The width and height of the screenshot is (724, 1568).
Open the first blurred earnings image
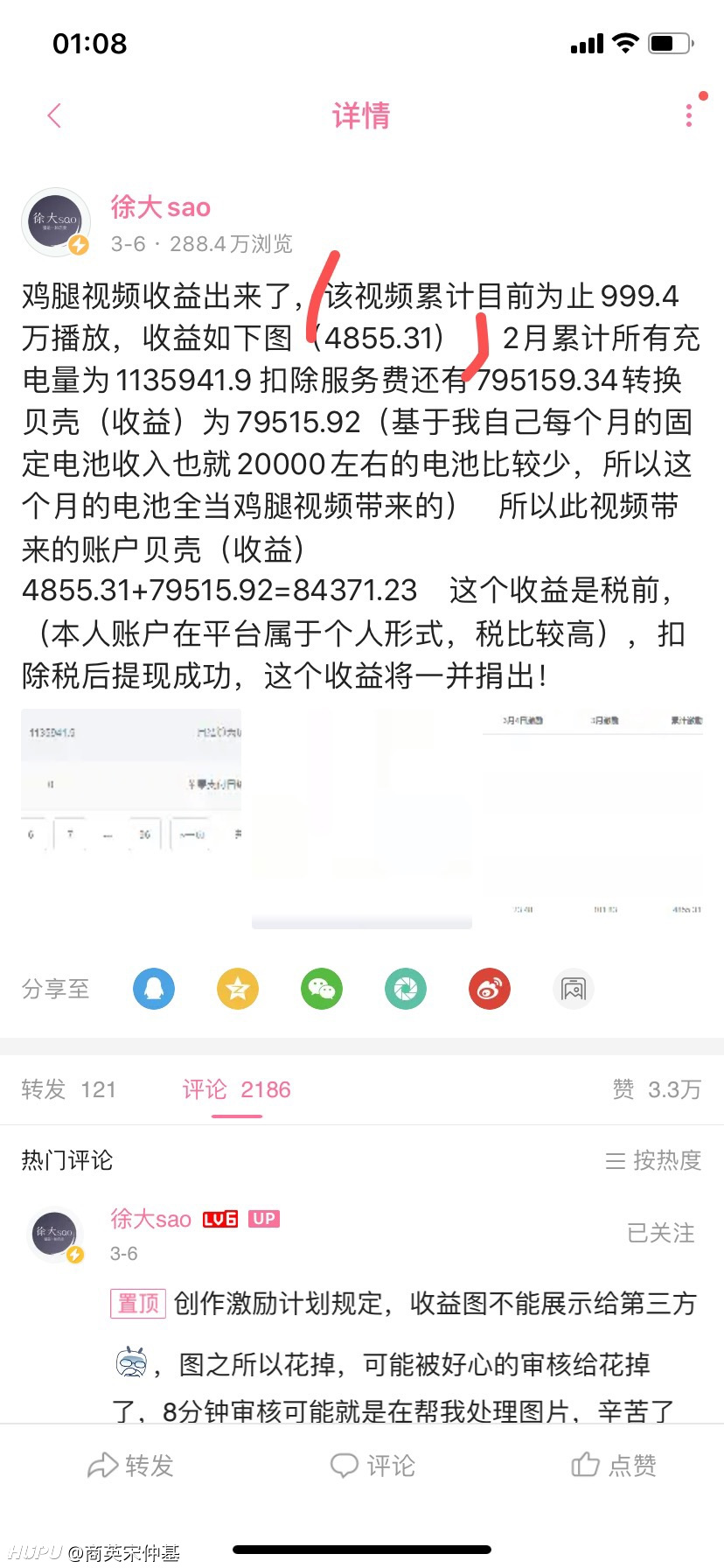[131, 819]
